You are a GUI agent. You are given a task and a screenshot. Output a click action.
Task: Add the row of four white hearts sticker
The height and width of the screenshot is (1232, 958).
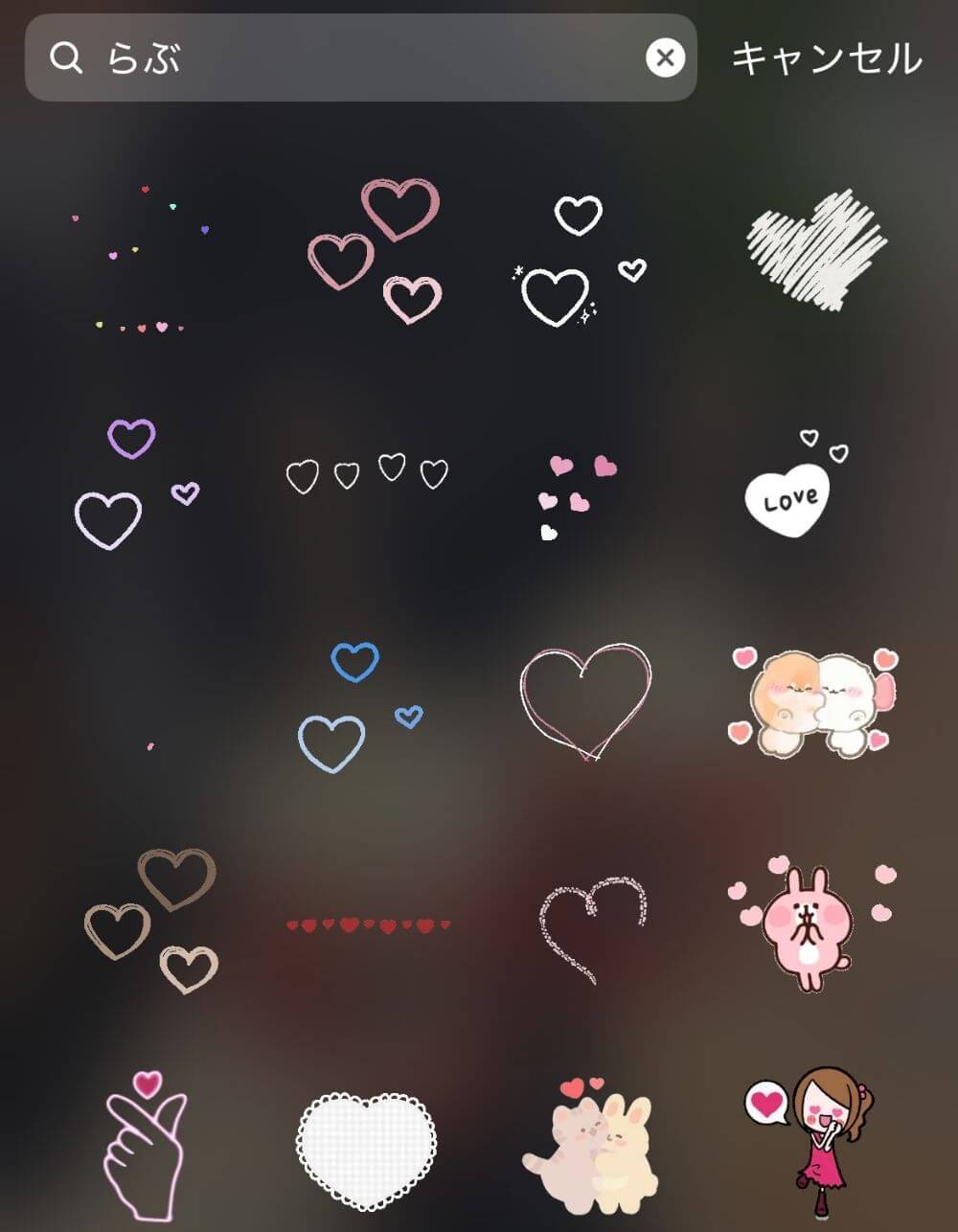click(368, 473)
